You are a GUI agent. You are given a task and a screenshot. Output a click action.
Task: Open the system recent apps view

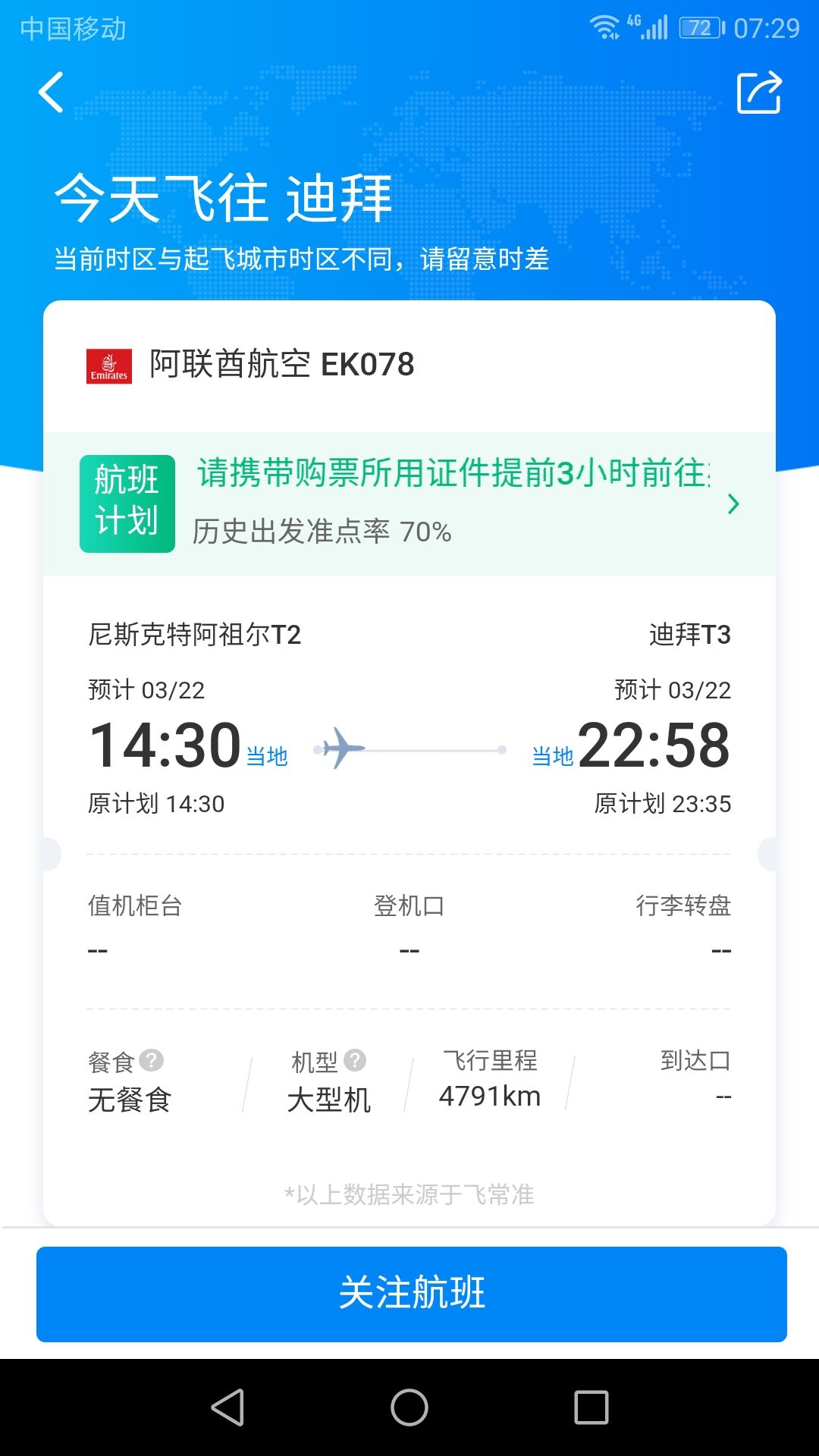coord(591,1407)
